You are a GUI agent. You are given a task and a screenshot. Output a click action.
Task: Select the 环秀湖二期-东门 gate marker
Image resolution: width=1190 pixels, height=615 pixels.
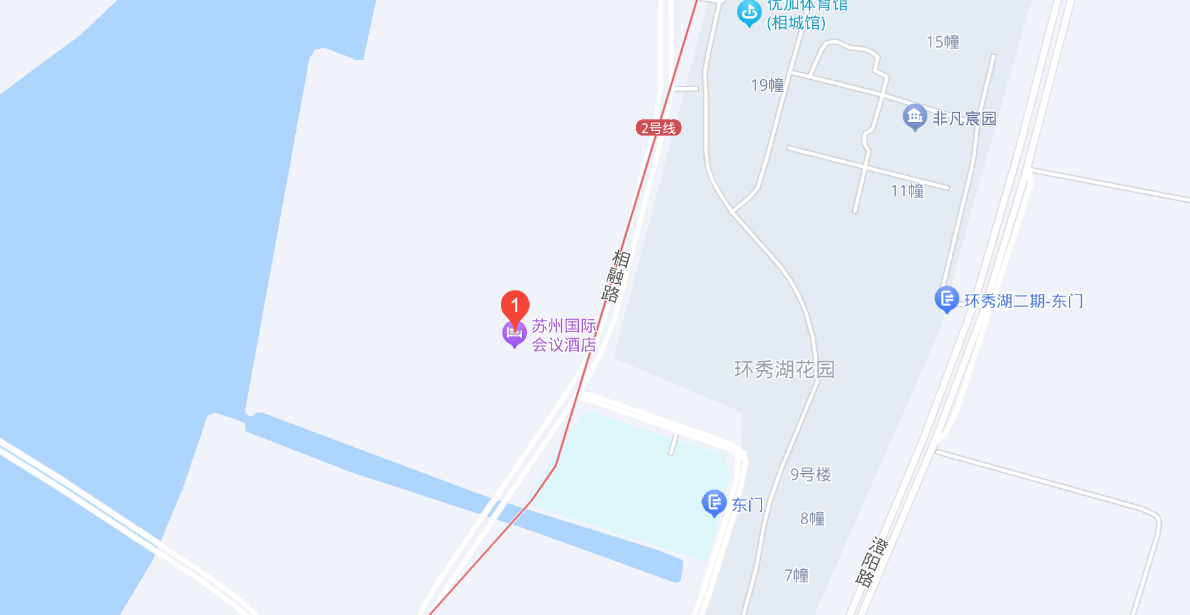(946, 299)
